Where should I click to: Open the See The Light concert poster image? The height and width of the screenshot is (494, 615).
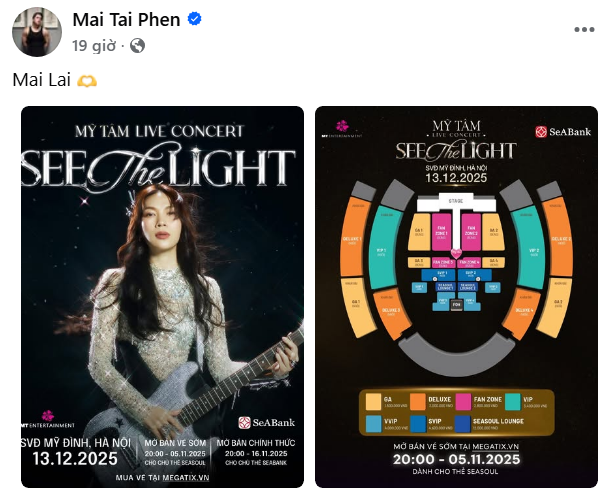(162, 296)
